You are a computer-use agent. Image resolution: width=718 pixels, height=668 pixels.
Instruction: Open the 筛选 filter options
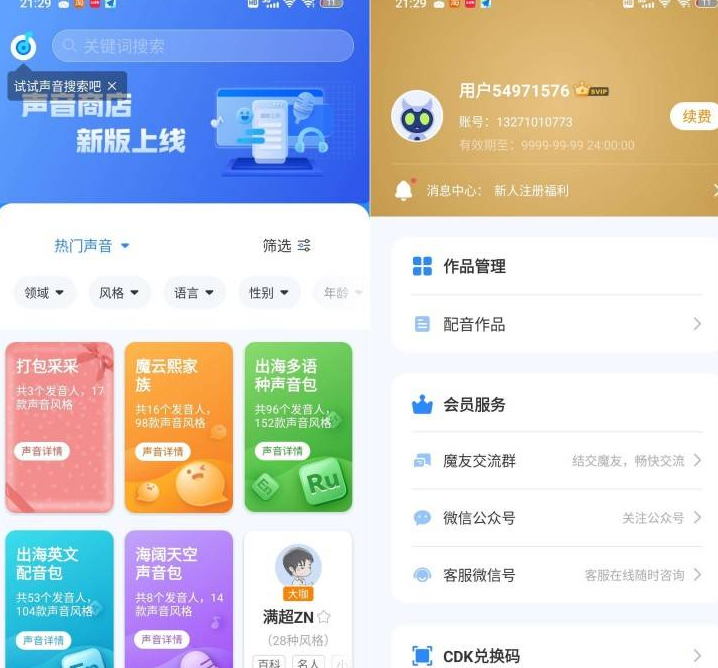coord(287,245)
